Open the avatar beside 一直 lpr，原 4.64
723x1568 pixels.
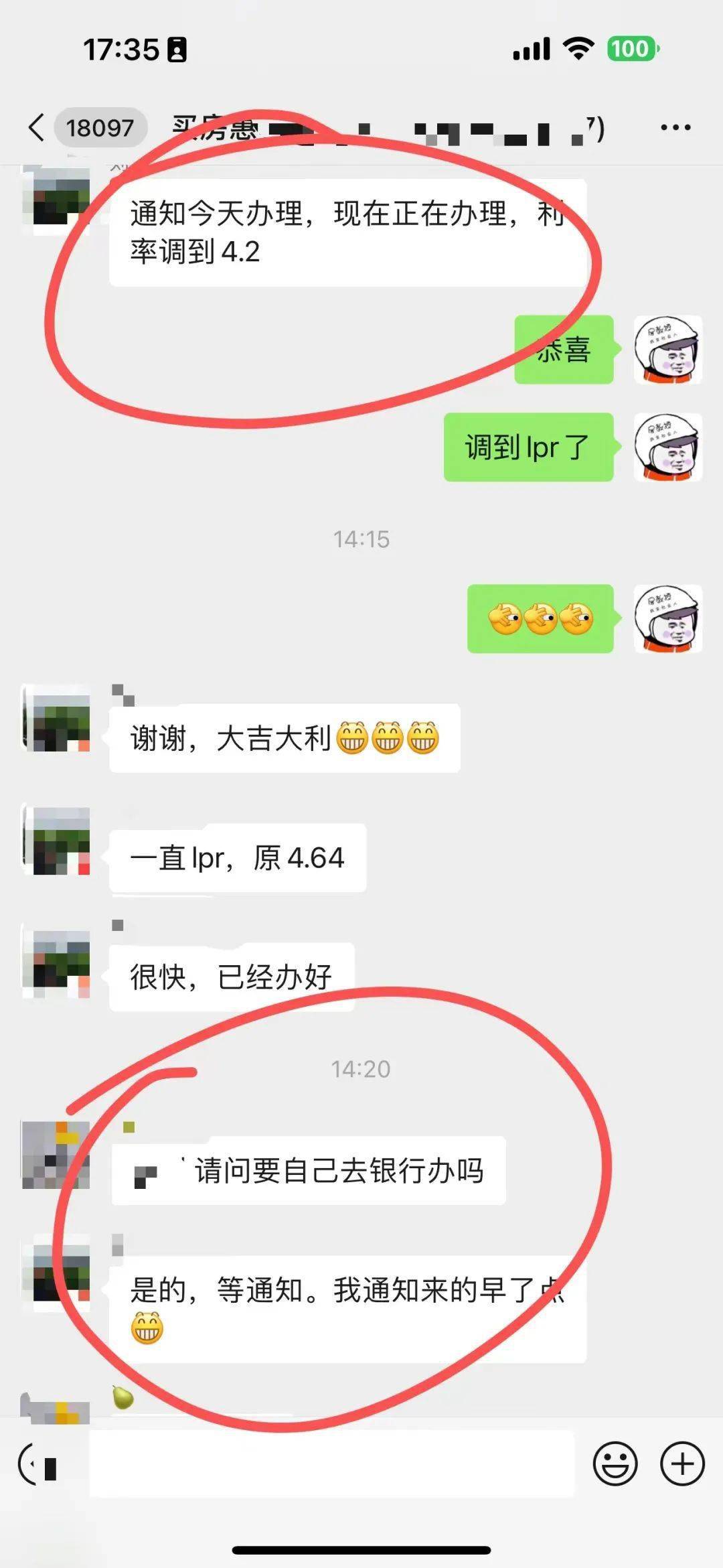click(x=56, y=841)
